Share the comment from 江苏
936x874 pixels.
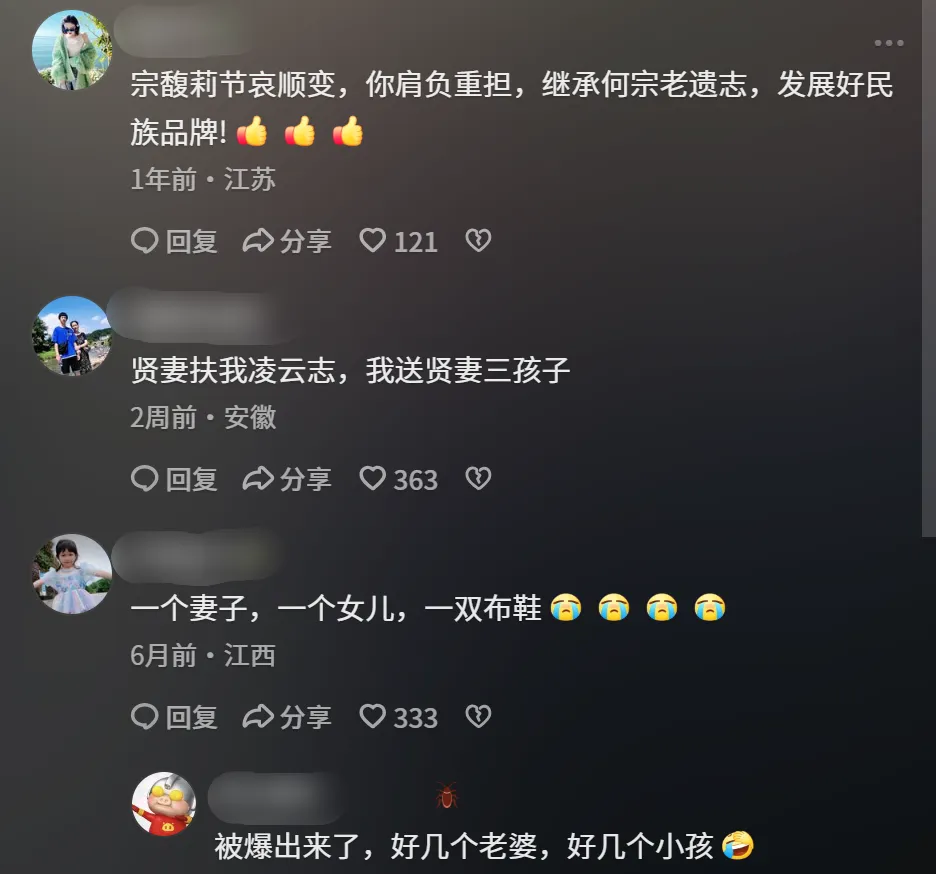pyautogui.click(x=287, y=241)
